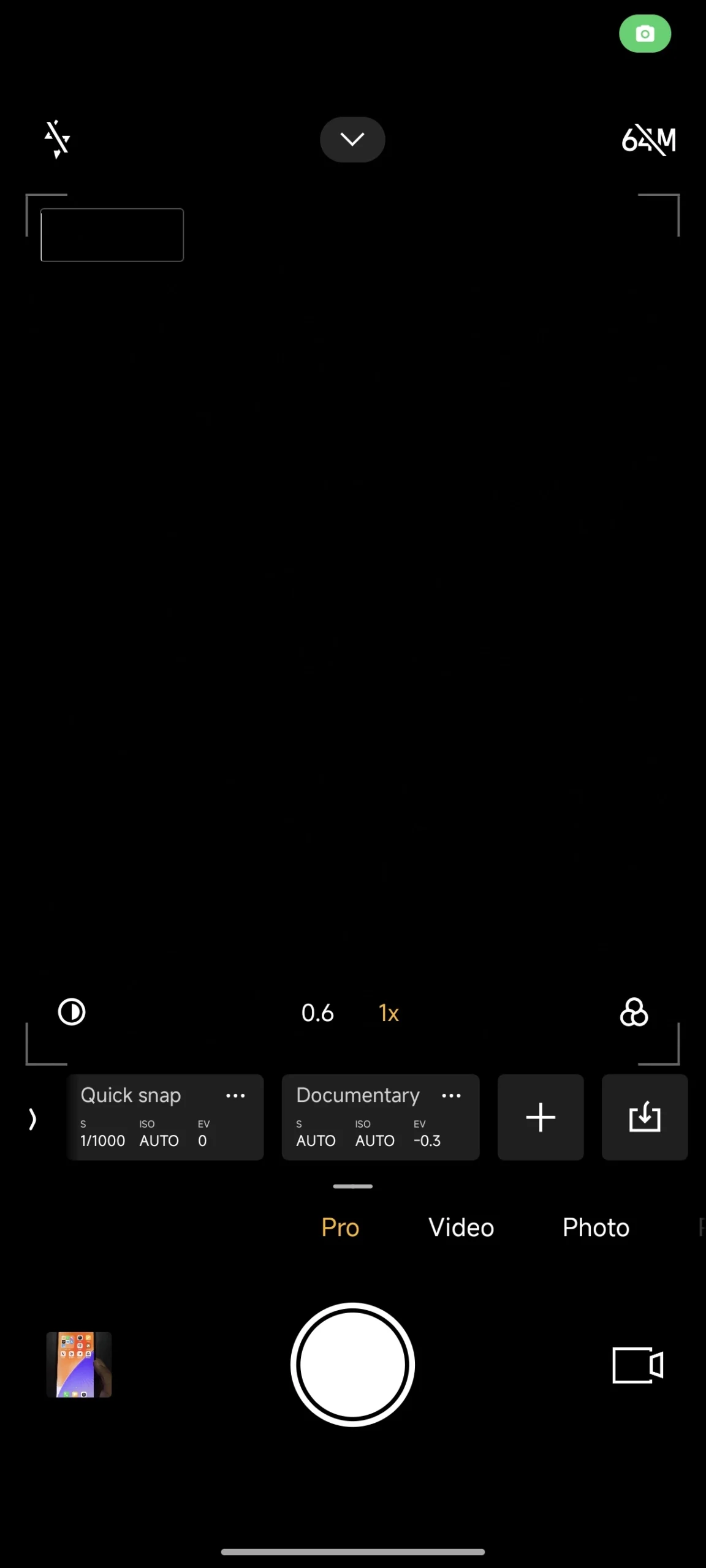Toggle the 64M resolution mode
Viewport: 706px width, 1568px height.
click(649, 140)
